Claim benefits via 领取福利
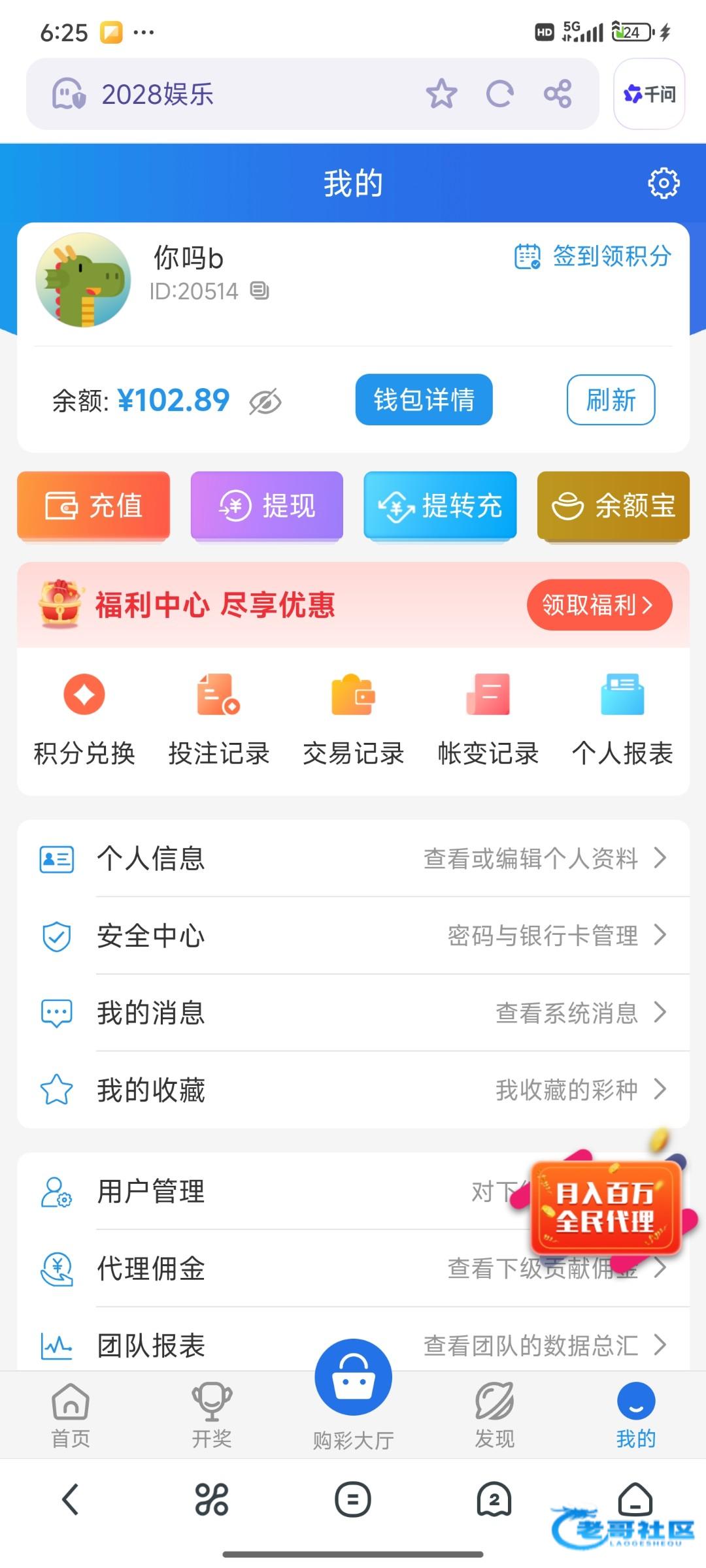This screenshot has width=706, height=1568. pos(599,605)
